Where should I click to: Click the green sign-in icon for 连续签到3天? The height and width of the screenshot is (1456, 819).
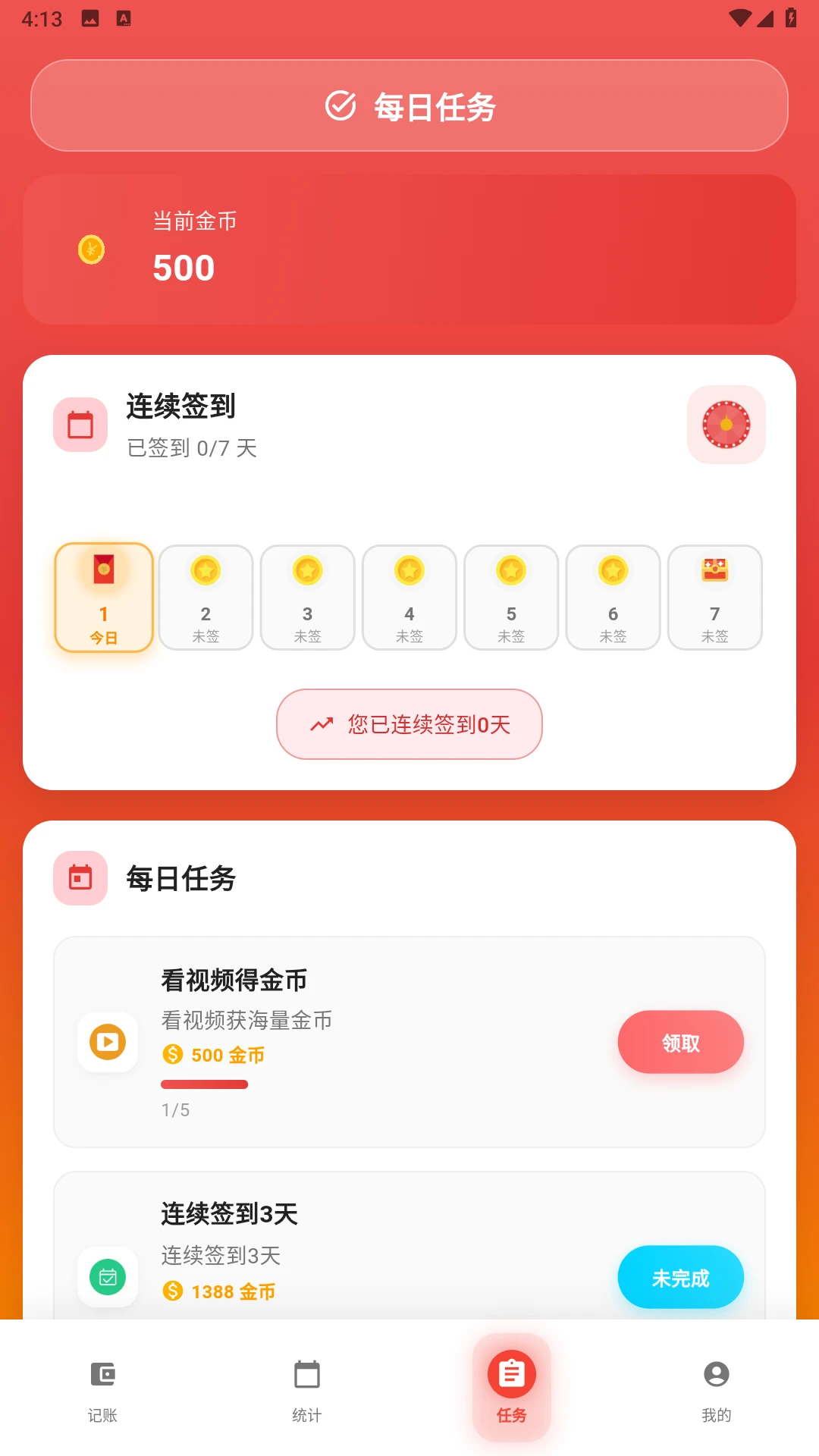pos(107,1277)
